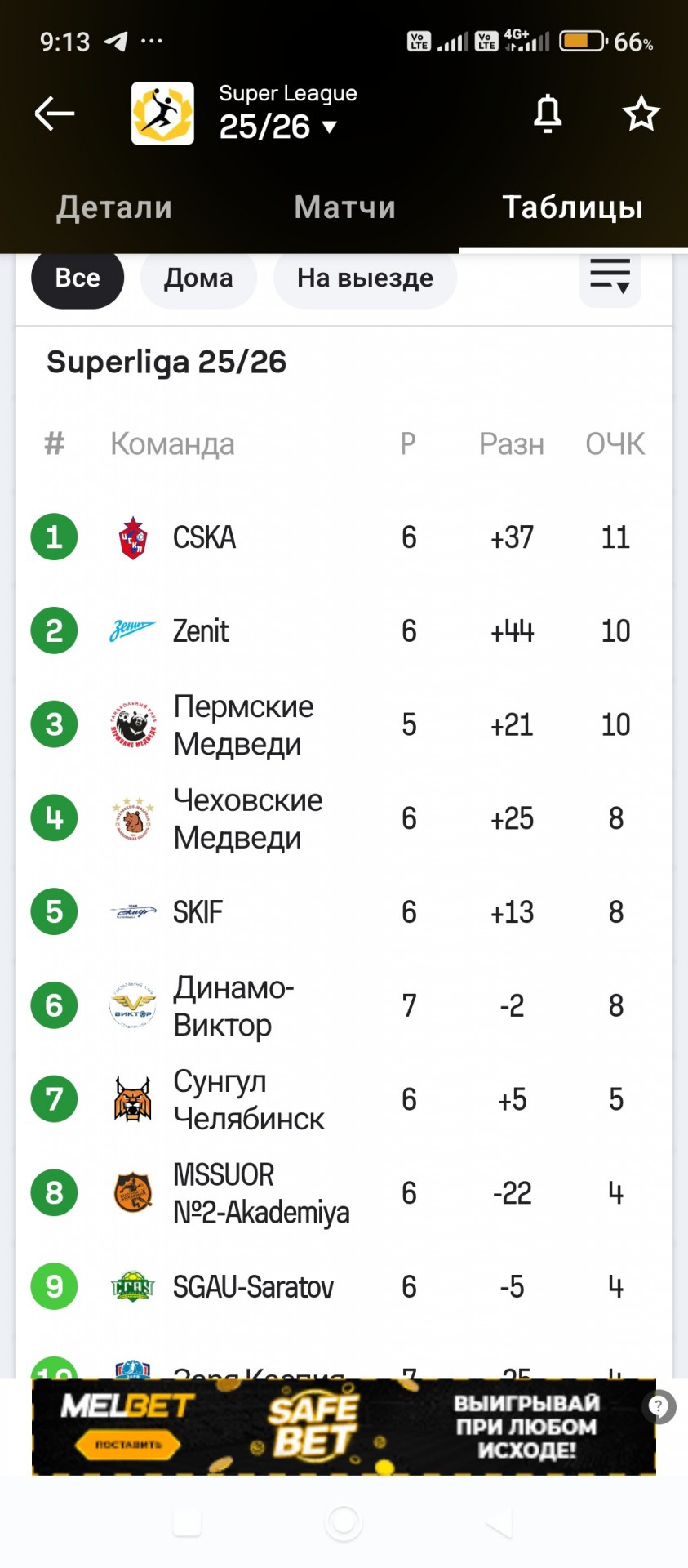Switch to the Матчи tab
Viewport: 688px width, 1568px height.
344,207
